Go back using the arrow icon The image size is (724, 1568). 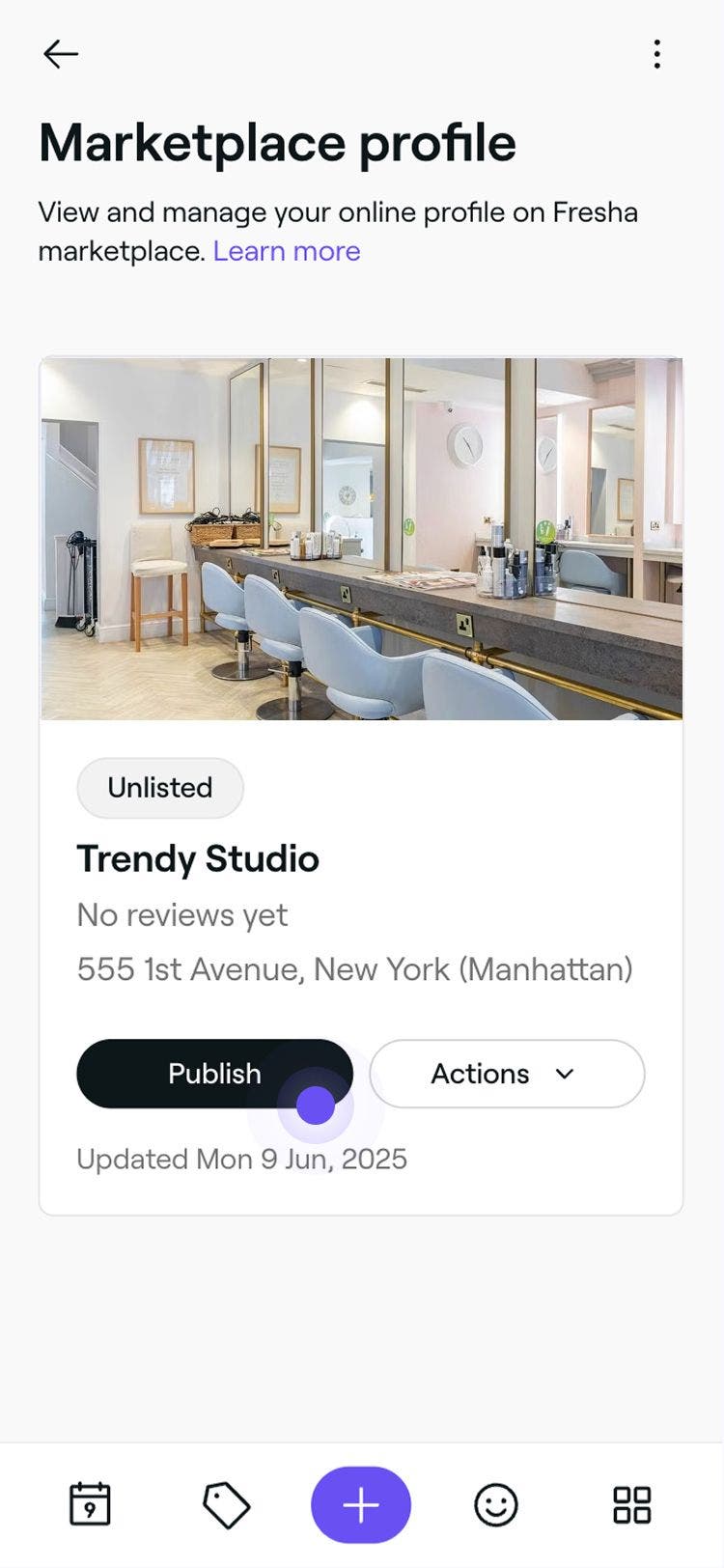click(60, 54)
